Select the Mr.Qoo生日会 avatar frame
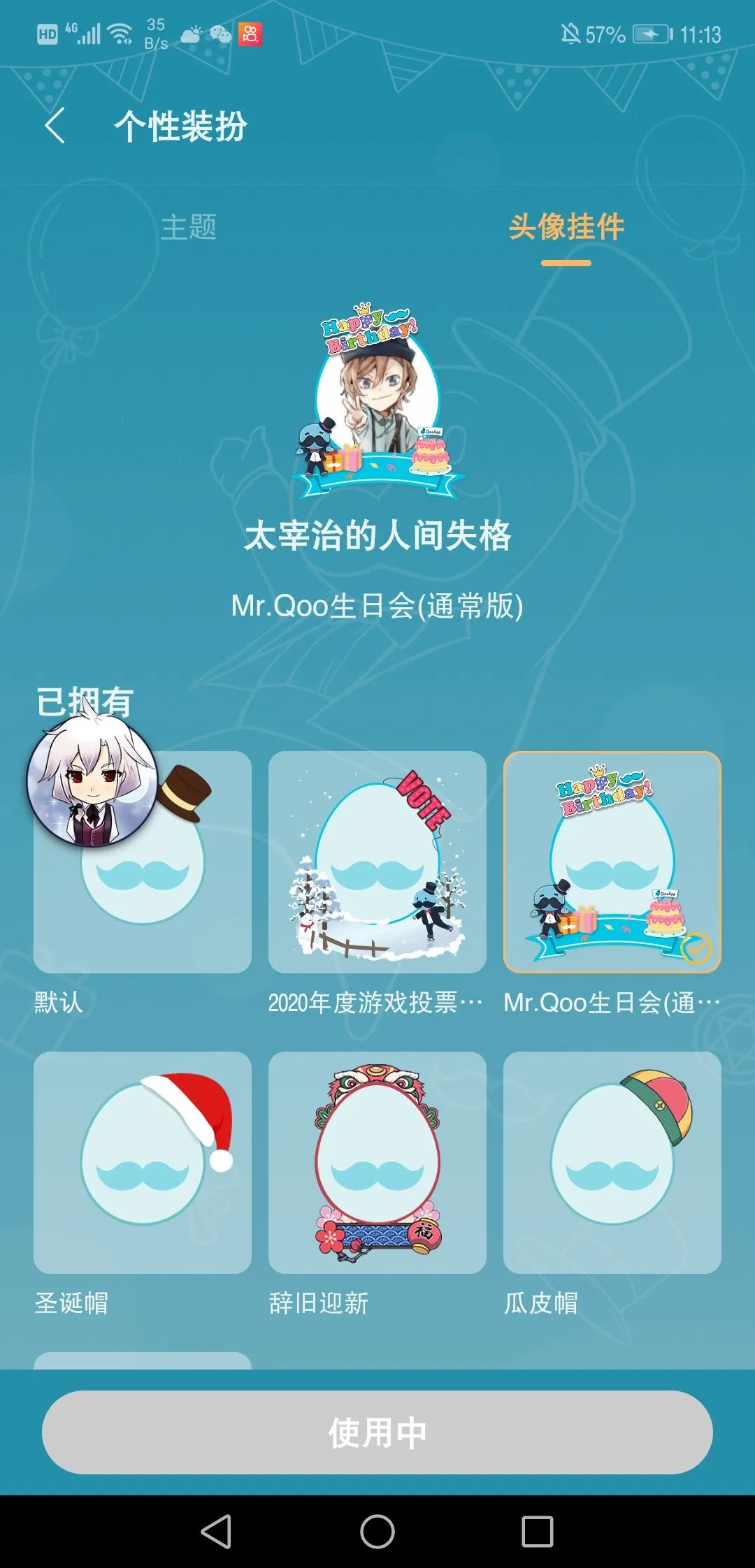755x1568 pixels. [612, 862]
